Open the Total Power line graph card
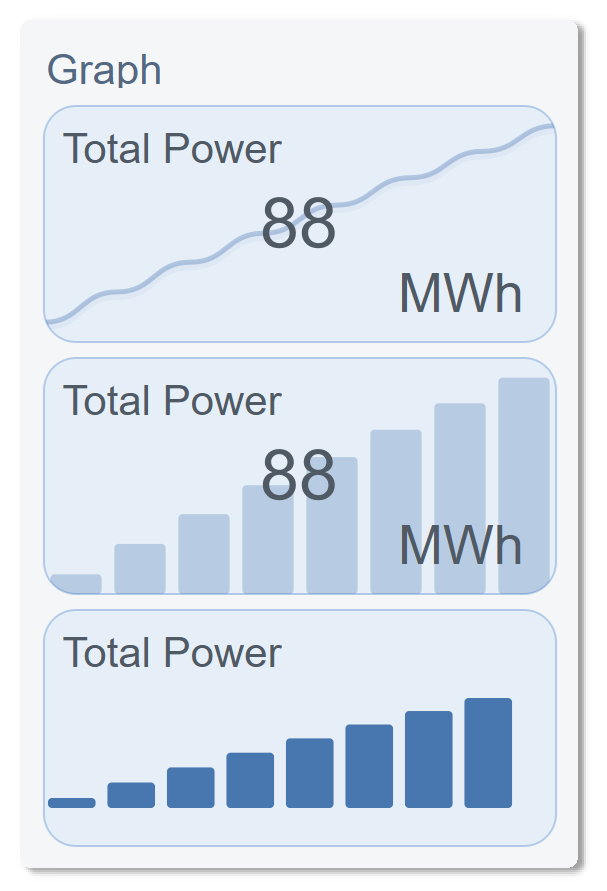This screenshot has width=607, height=891. coord(300,224)
